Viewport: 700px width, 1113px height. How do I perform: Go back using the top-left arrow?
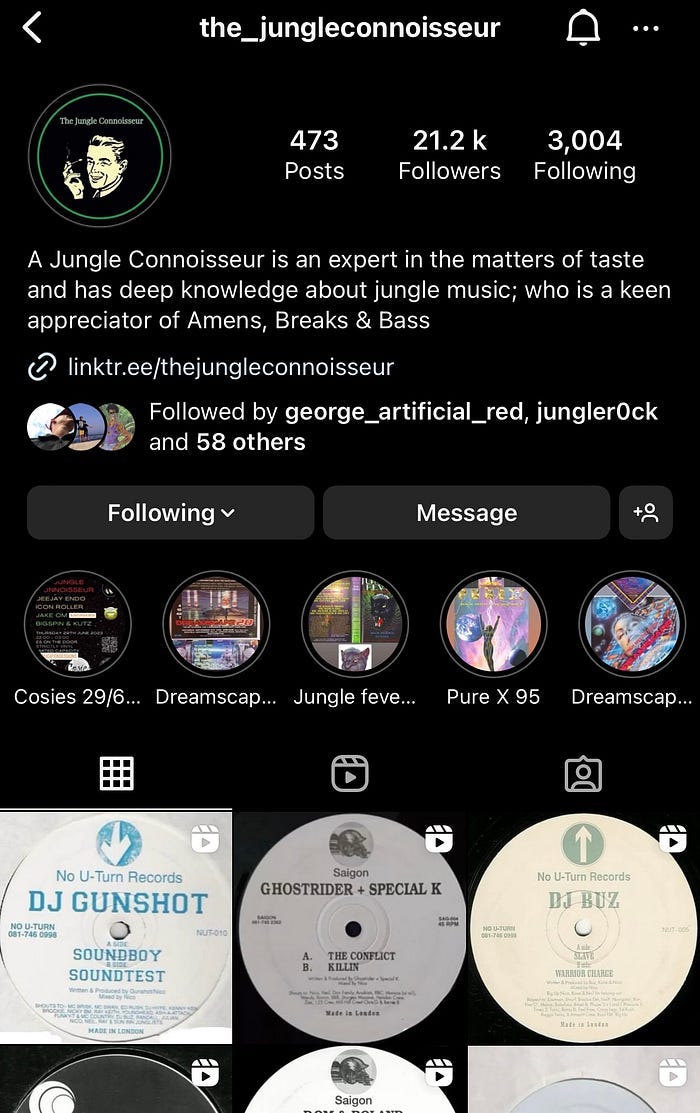pos(32,28)
